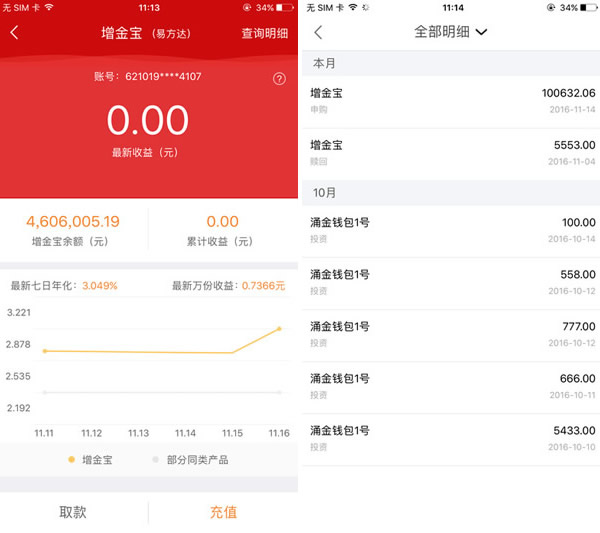Select the 涌金钱包1号 record of 5433.00

(x=452, y=438)
